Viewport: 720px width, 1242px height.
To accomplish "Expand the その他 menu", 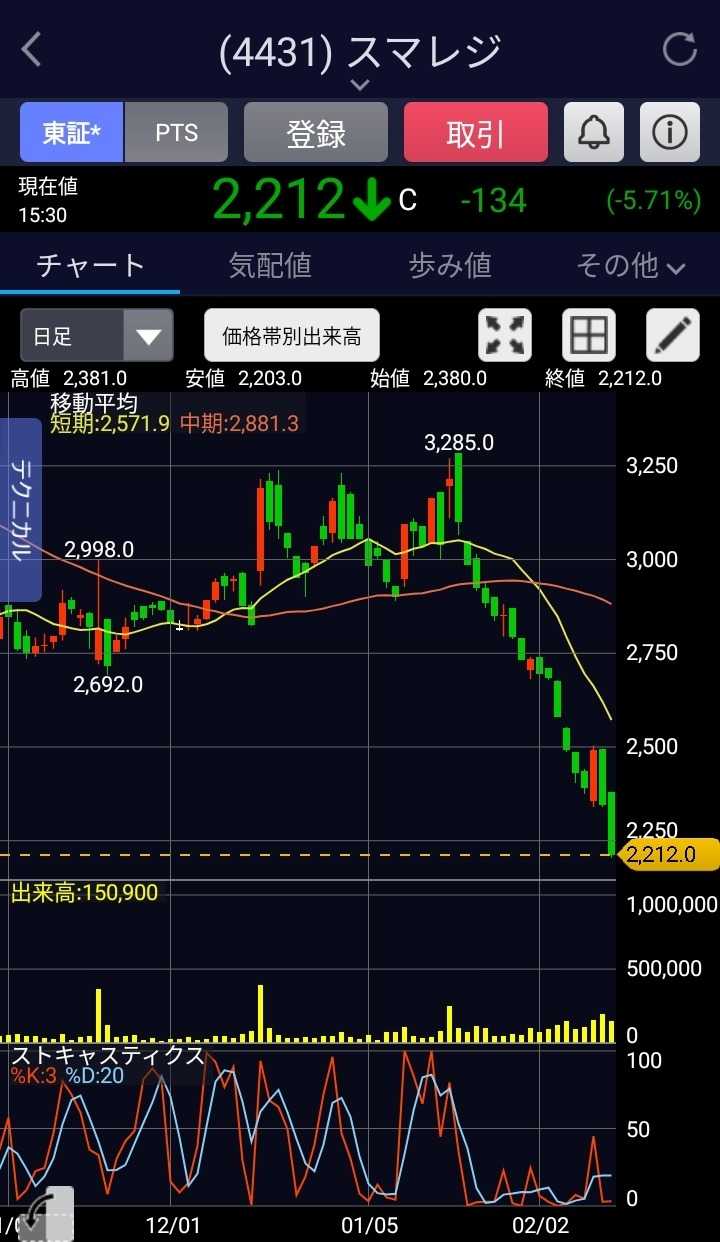I will (630, 265).
